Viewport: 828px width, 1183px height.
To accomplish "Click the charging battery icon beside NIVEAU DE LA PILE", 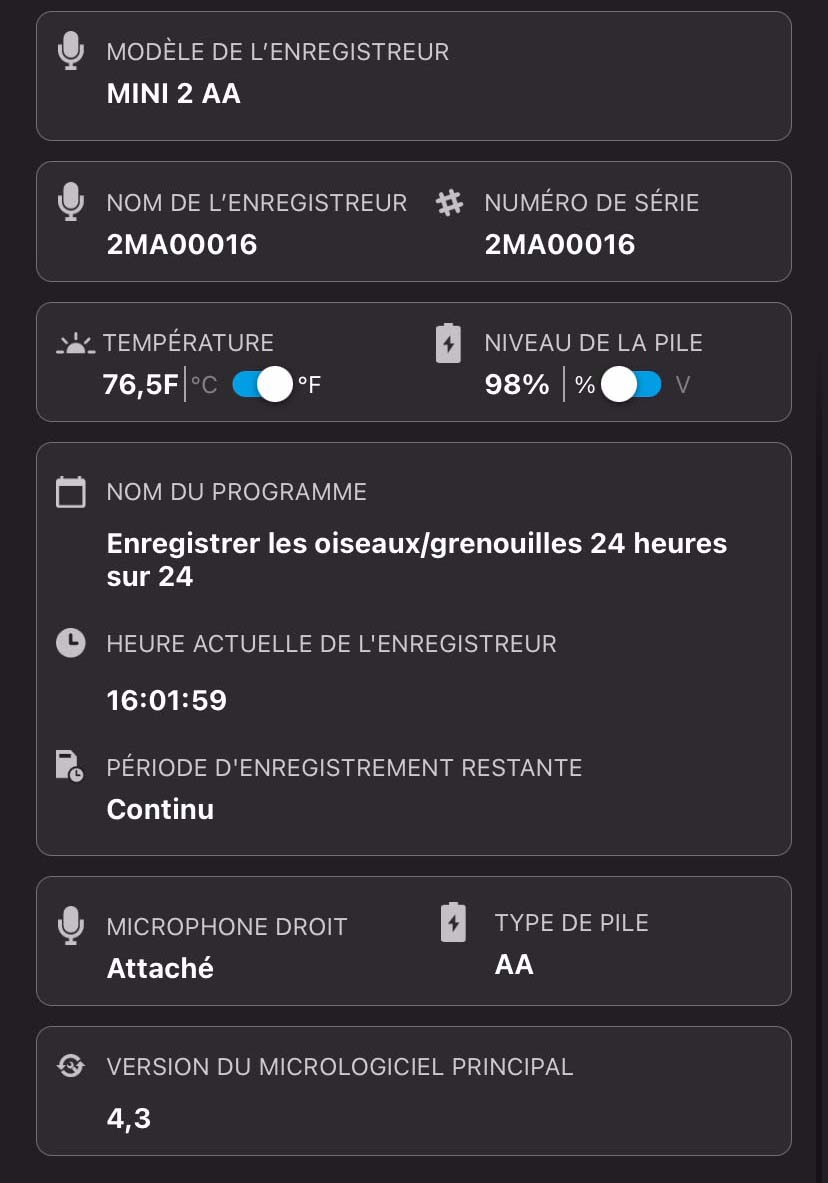I will pos(448,343).
